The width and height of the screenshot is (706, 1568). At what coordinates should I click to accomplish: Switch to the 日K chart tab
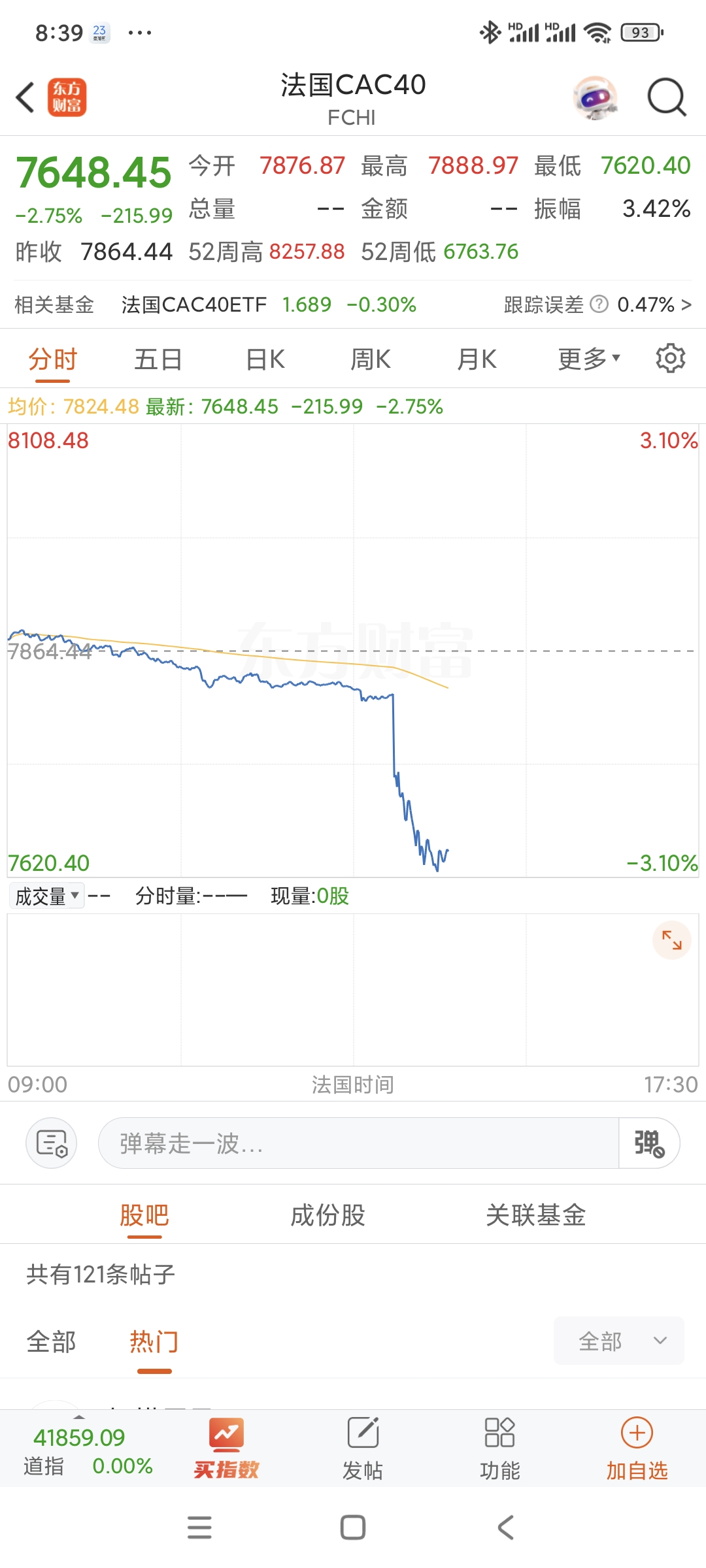coord(265,359)
